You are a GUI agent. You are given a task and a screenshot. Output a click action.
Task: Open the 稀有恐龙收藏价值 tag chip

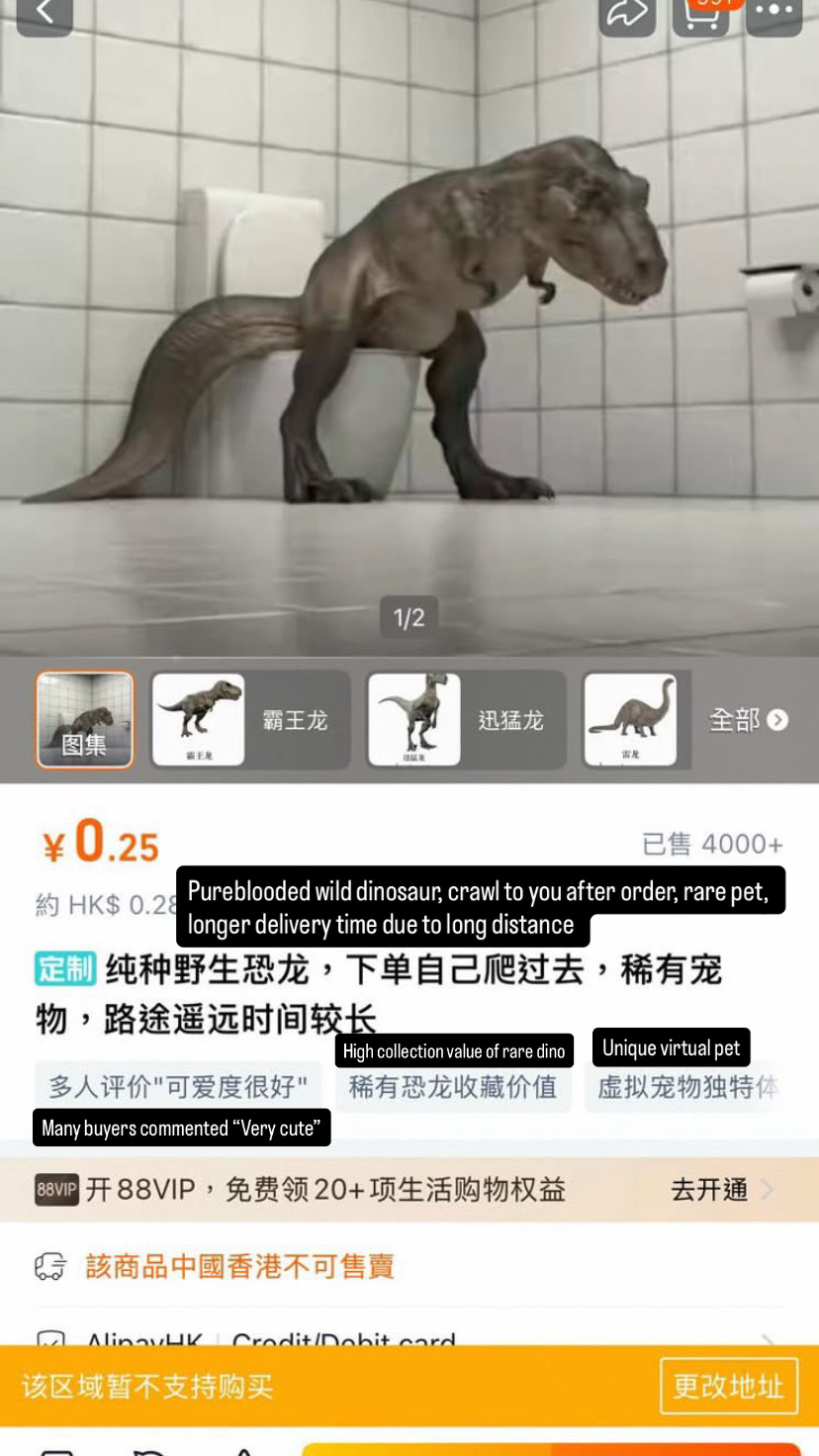coord(453,1087)
